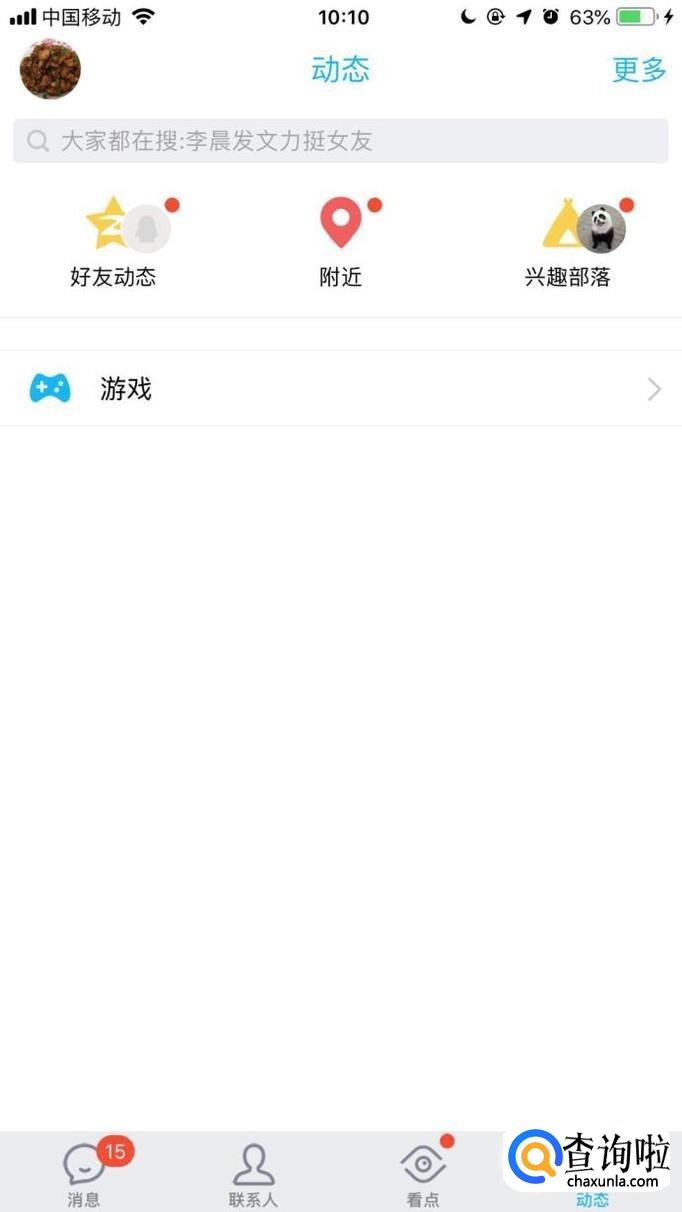
Task: Tap 更多 in the top right
Action: [x=638, y=69]
